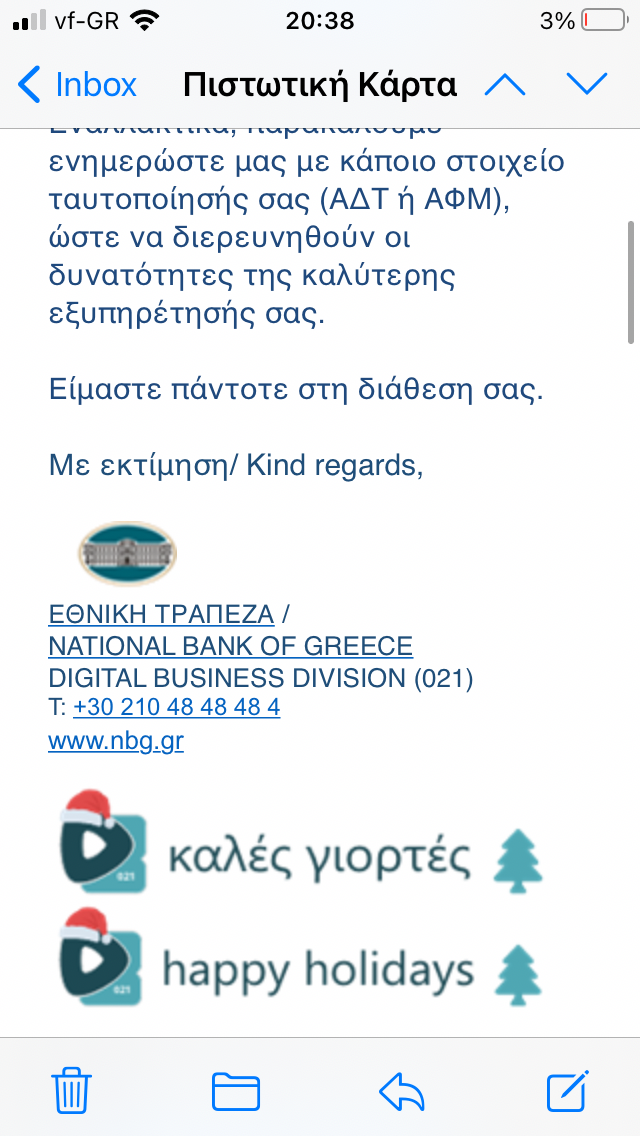Move this email to a folder
Image resolution: width=640 pixels, height=1136 pixels.
pos(236,1092)
